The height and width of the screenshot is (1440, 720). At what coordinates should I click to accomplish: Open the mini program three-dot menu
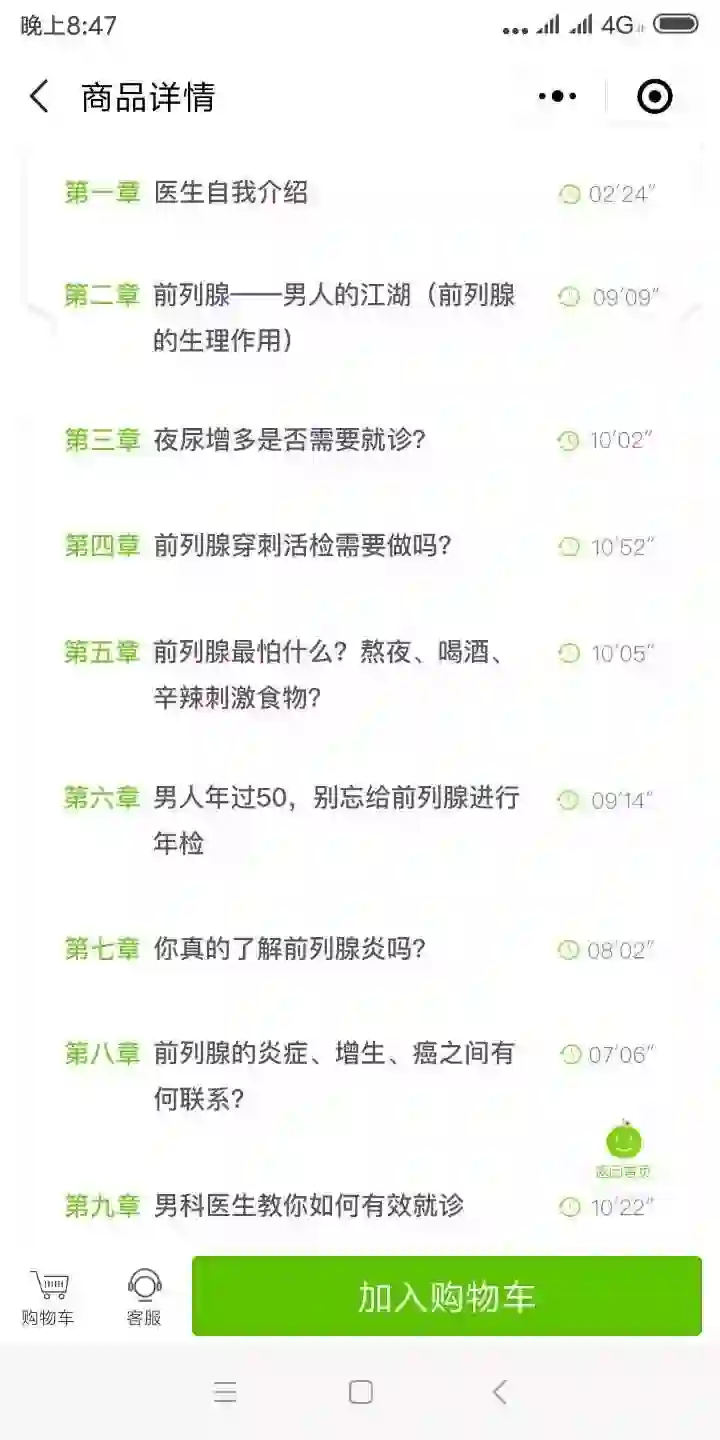(557, 97)
